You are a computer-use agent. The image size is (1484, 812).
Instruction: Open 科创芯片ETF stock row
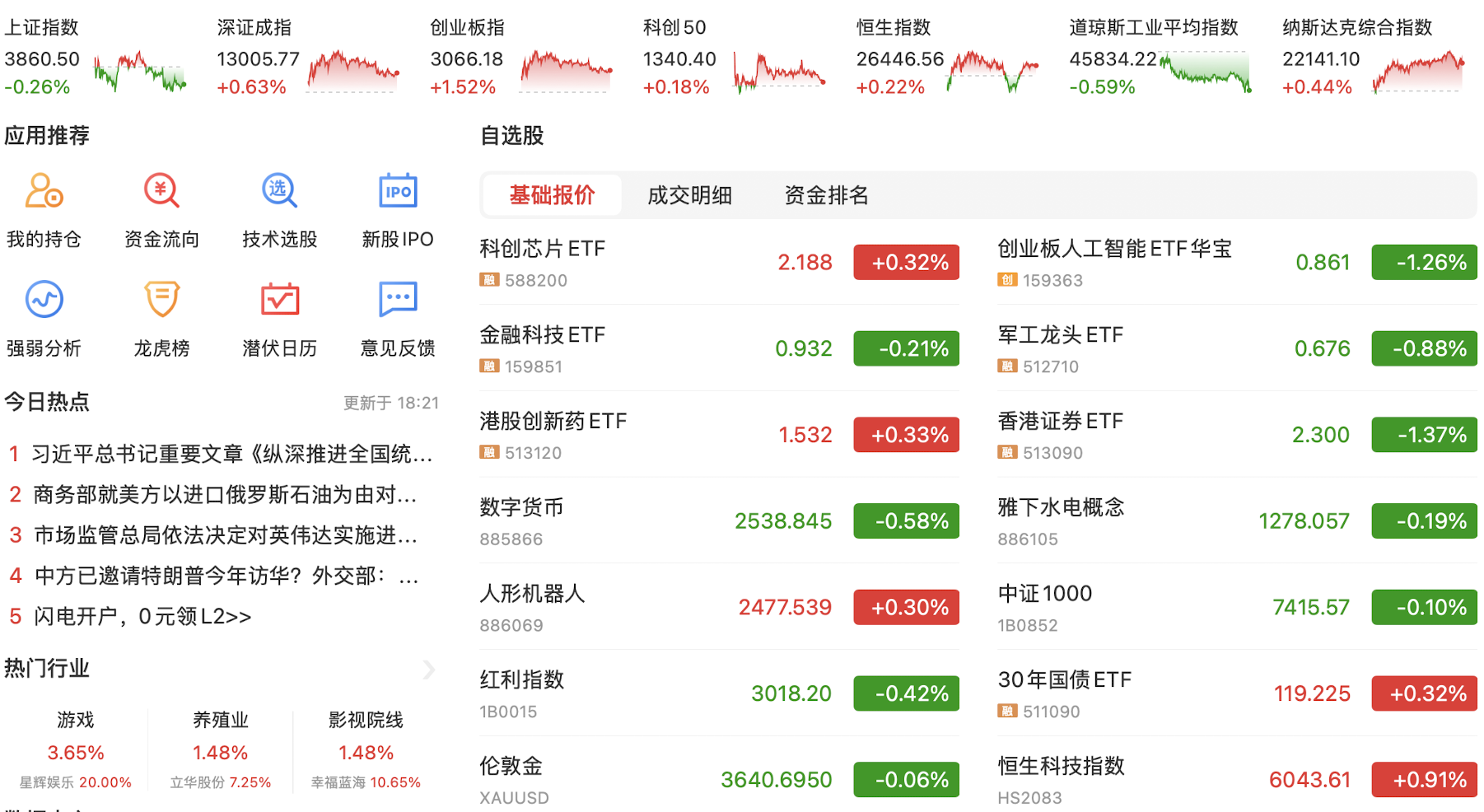pyautogui.click(x=718, y=262)
